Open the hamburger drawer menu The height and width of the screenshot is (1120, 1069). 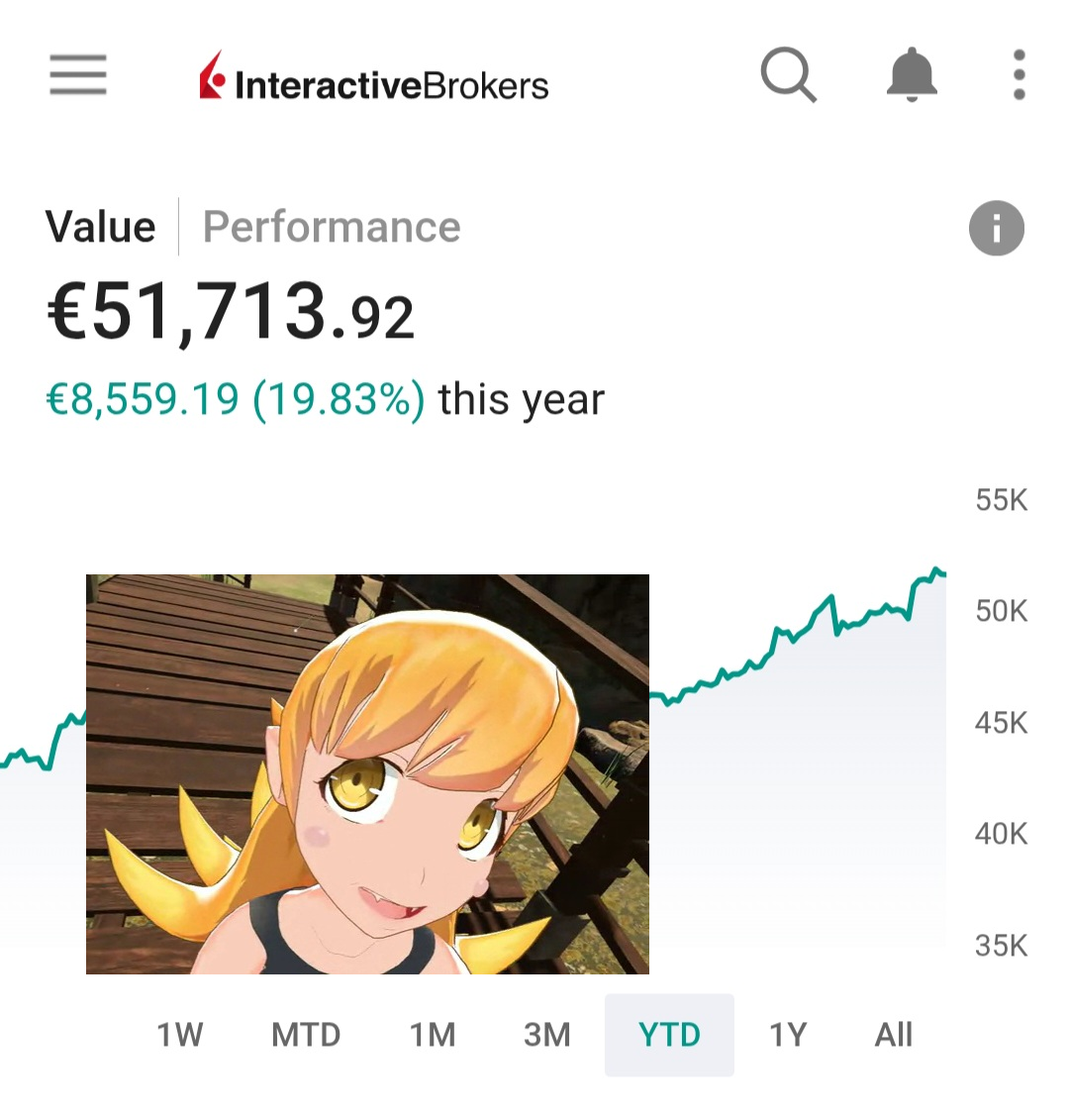click(77, 74)
